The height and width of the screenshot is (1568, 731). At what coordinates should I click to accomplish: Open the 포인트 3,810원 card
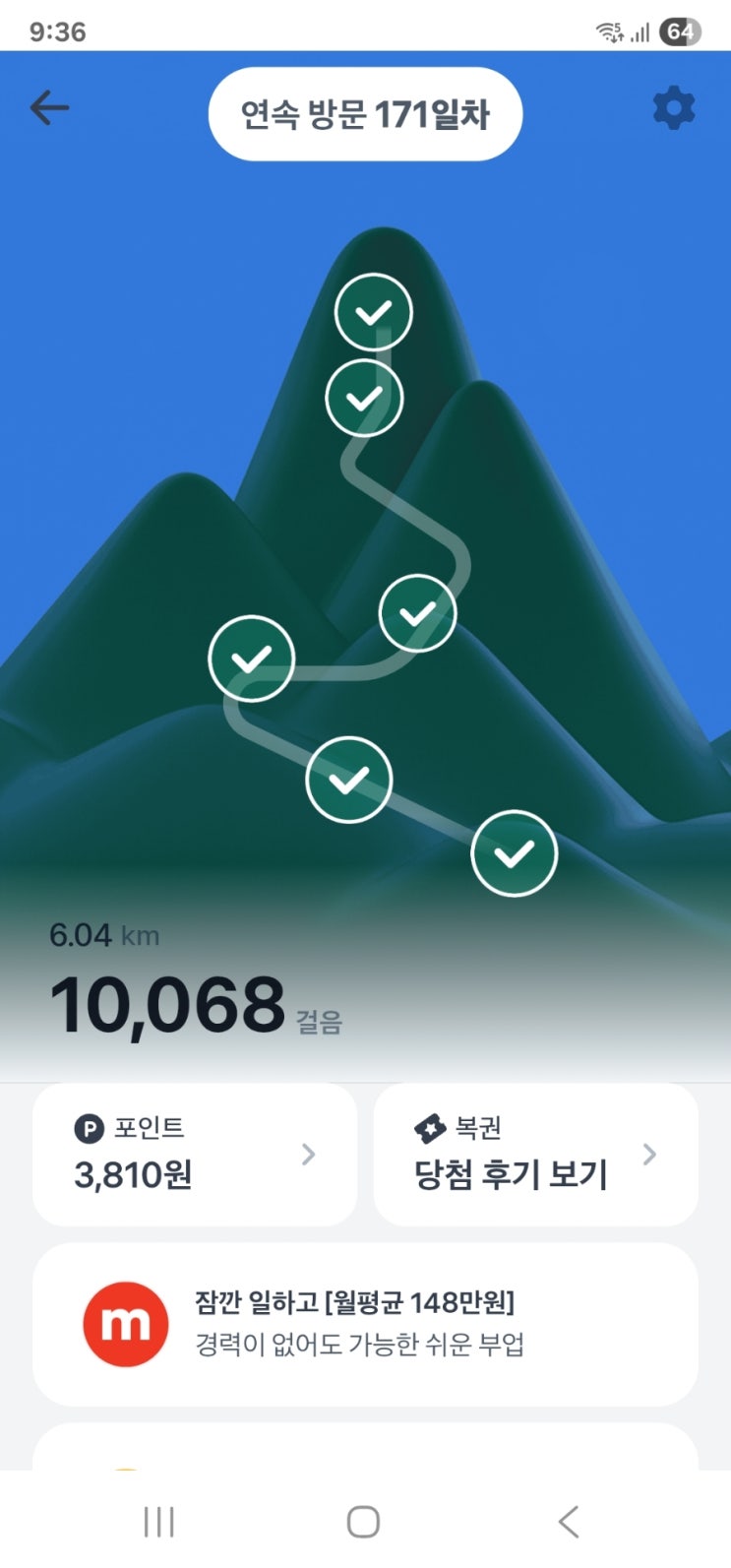tap(195, 1155)
